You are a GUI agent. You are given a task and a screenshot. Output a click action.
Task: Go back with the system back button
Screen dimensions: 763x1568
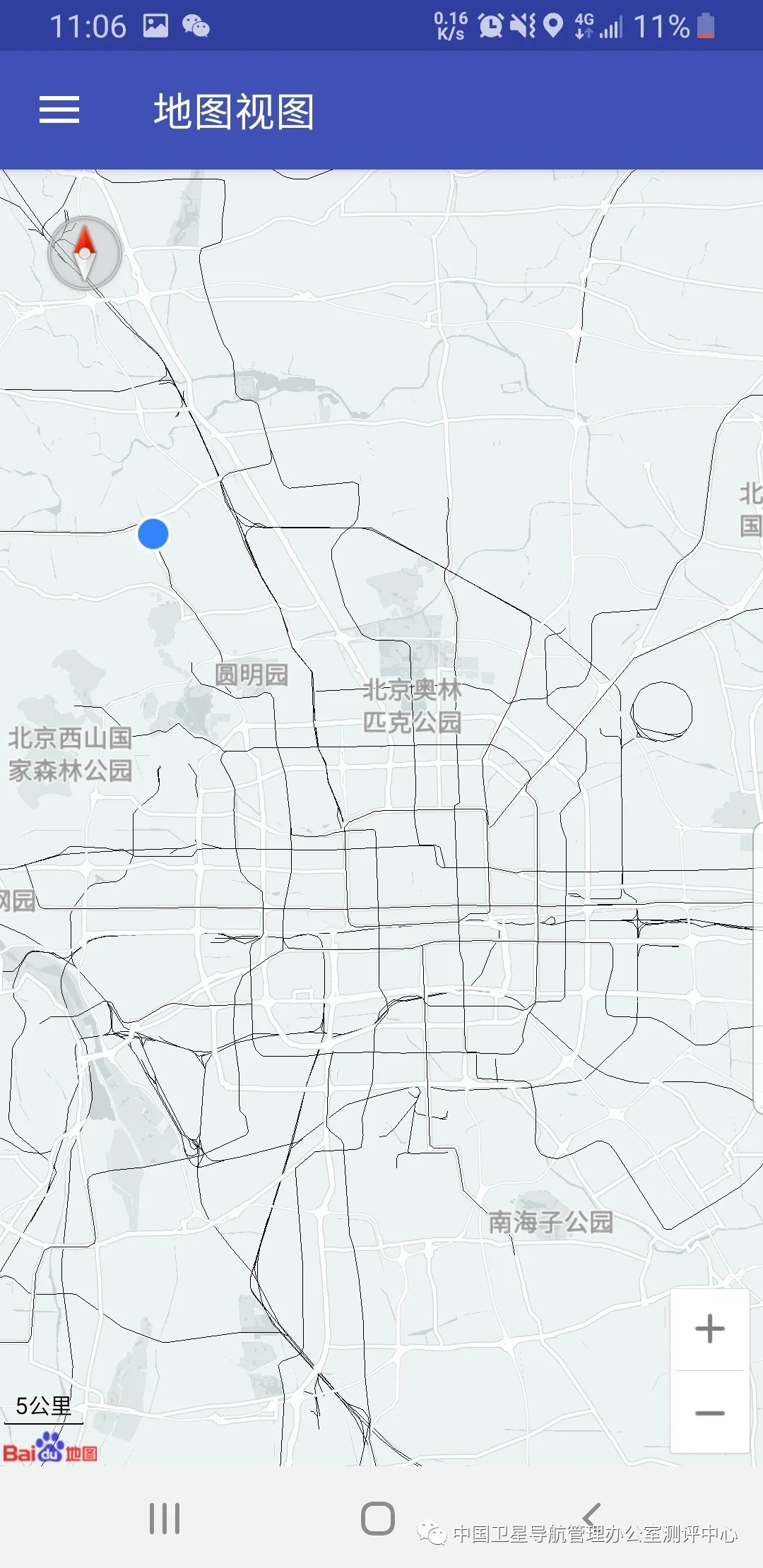592,1518
